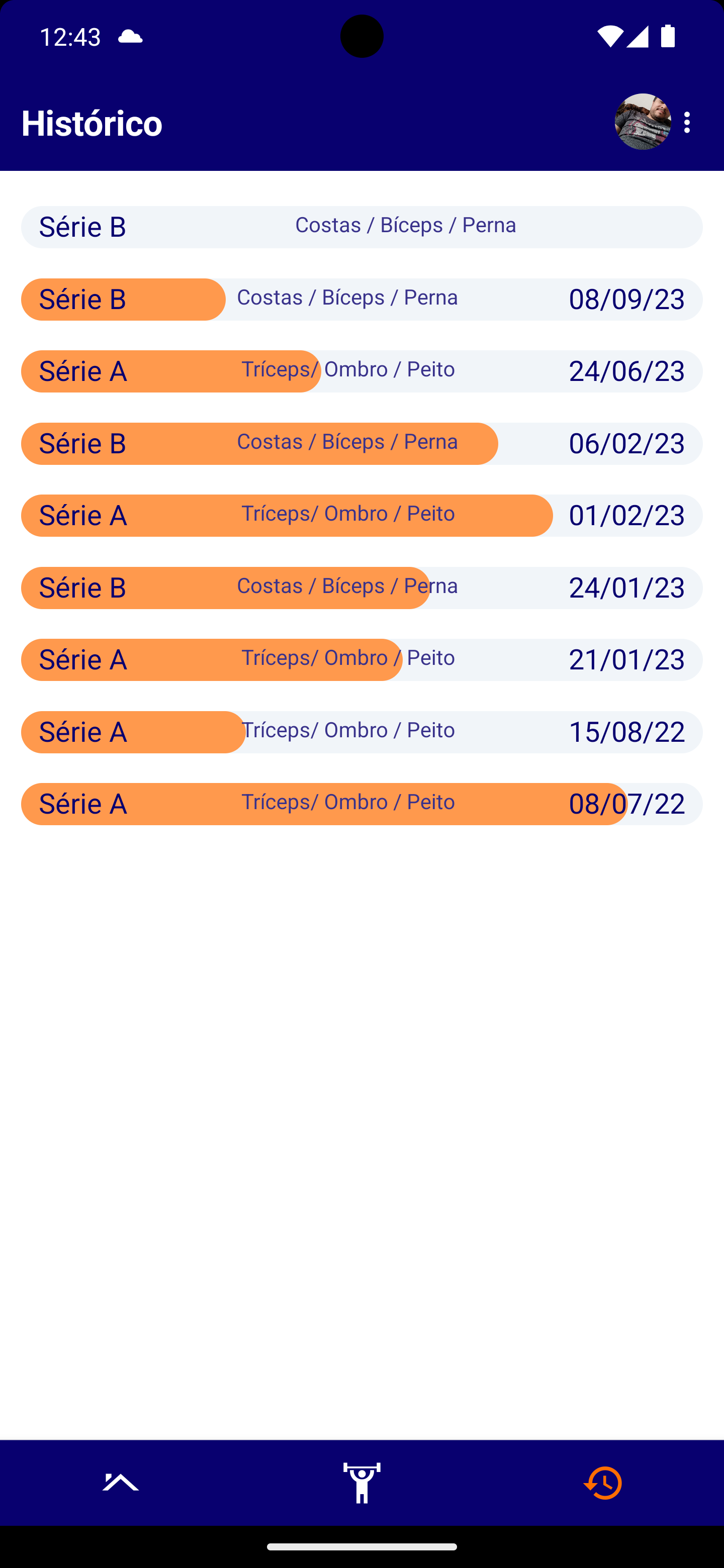
Task: Open the three-dot overflow menu
Action: click(687, 123)
